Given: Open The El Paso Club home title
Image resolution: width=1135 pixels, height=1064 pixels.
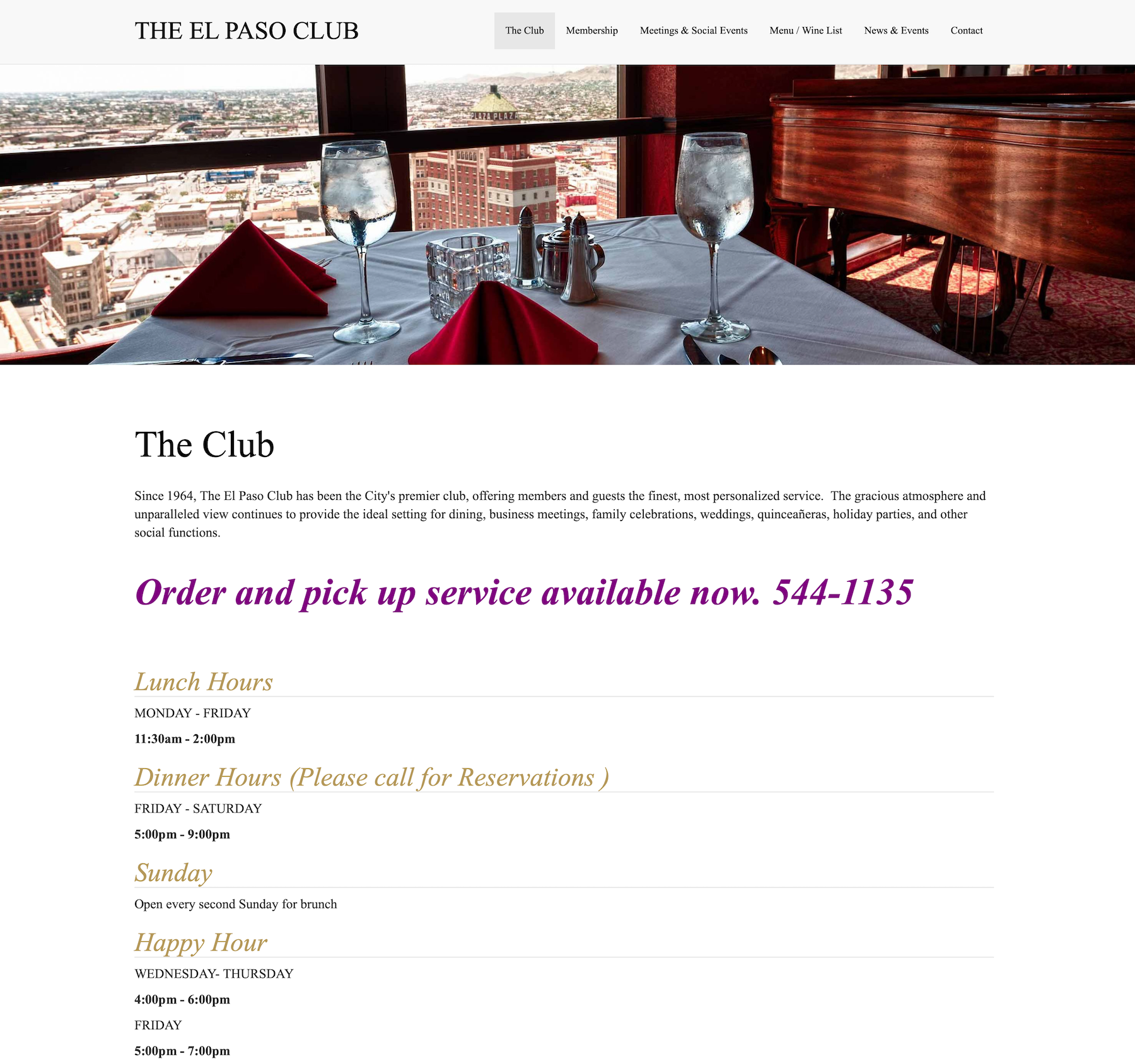Looking at the screenshot, I should [x=247, y=31].
